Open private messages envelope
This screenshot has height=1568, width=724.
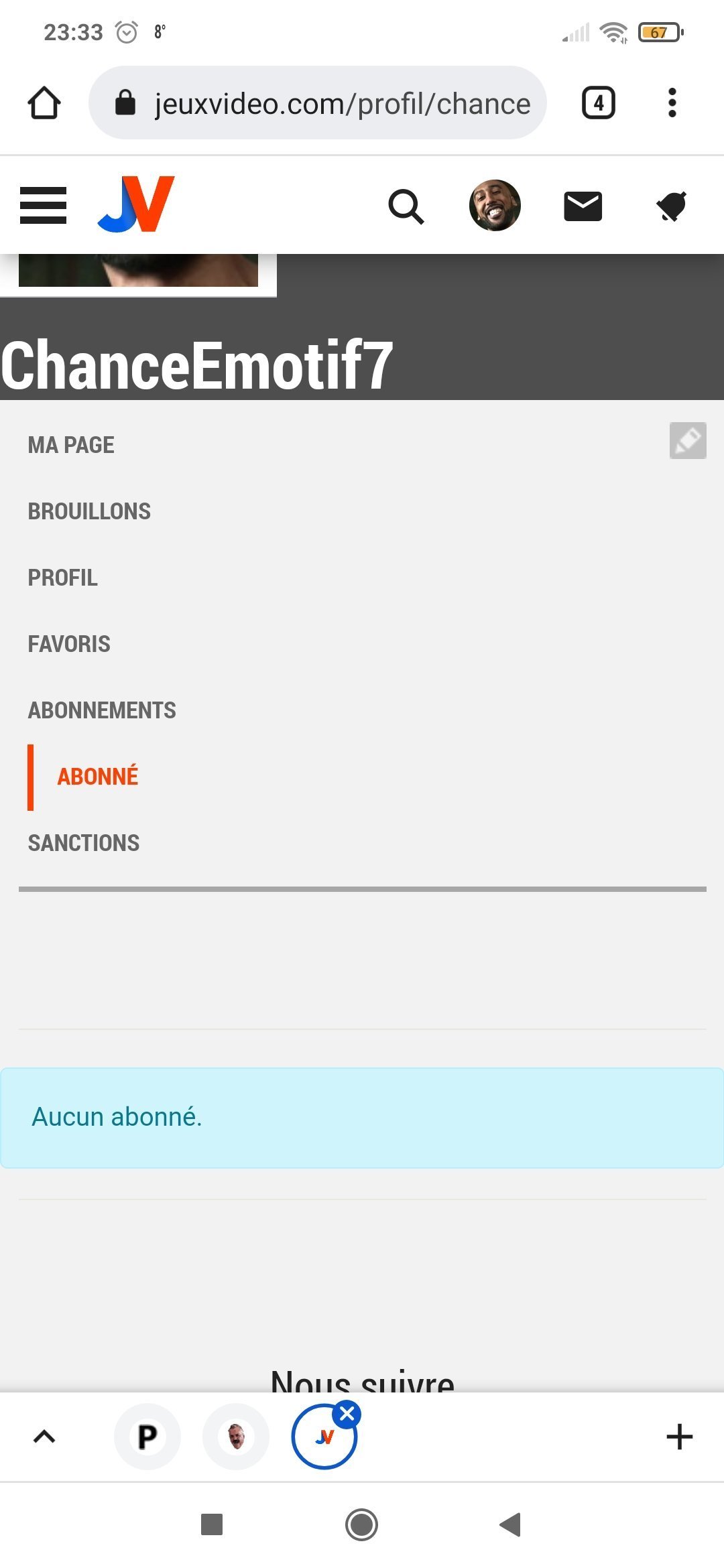point(583,206)
